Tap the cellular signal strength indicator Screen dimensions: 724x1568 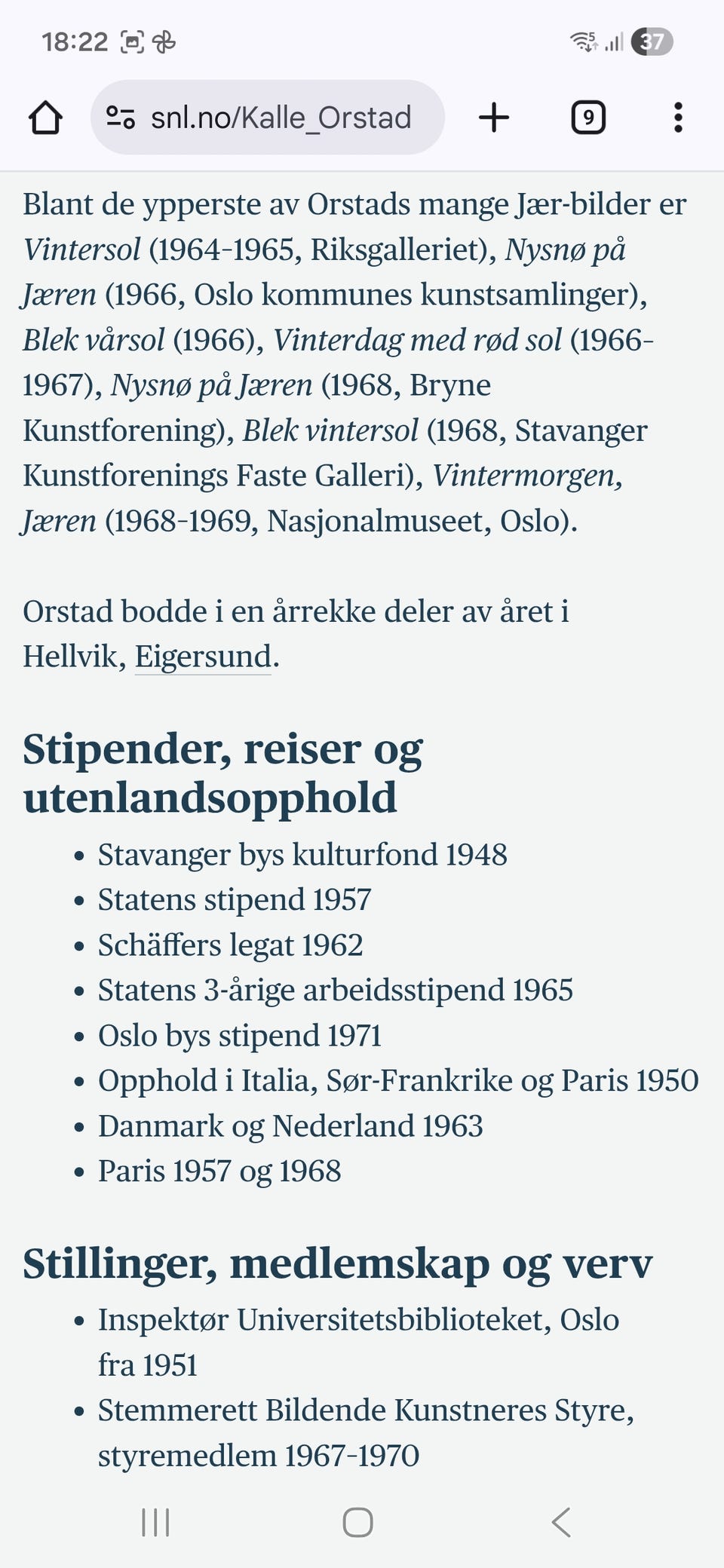point(615,41)
